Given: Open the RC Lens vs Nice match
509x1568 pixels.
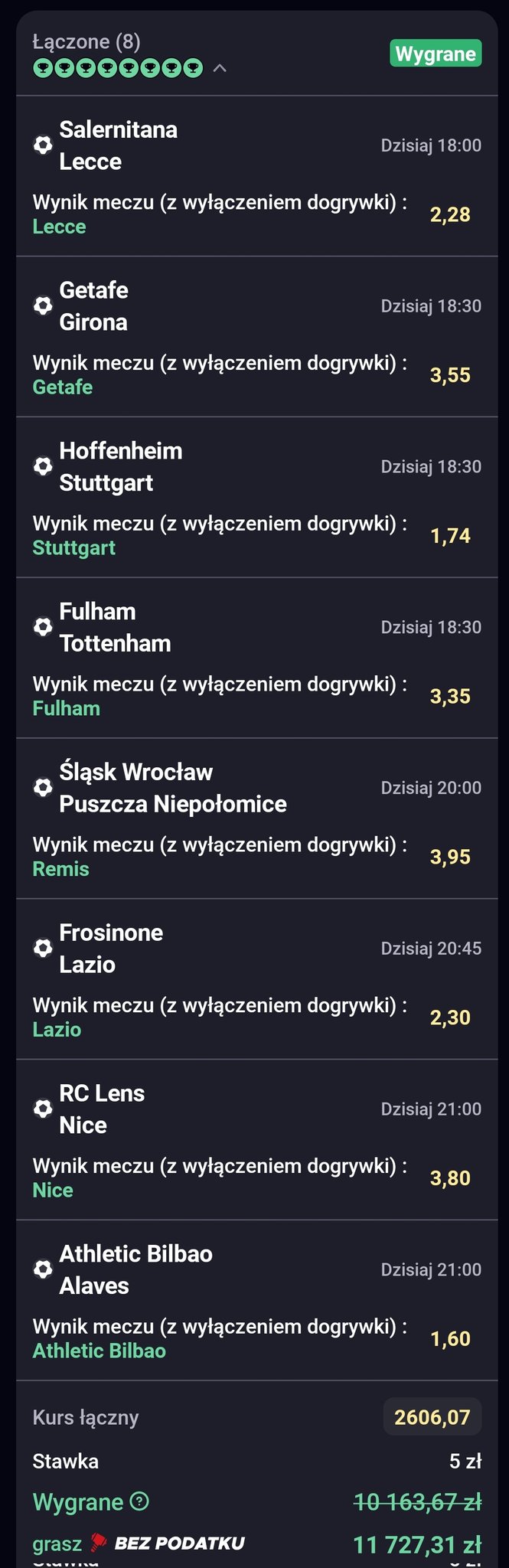Looking at the screenshot, I should [x=102, y=1109].
